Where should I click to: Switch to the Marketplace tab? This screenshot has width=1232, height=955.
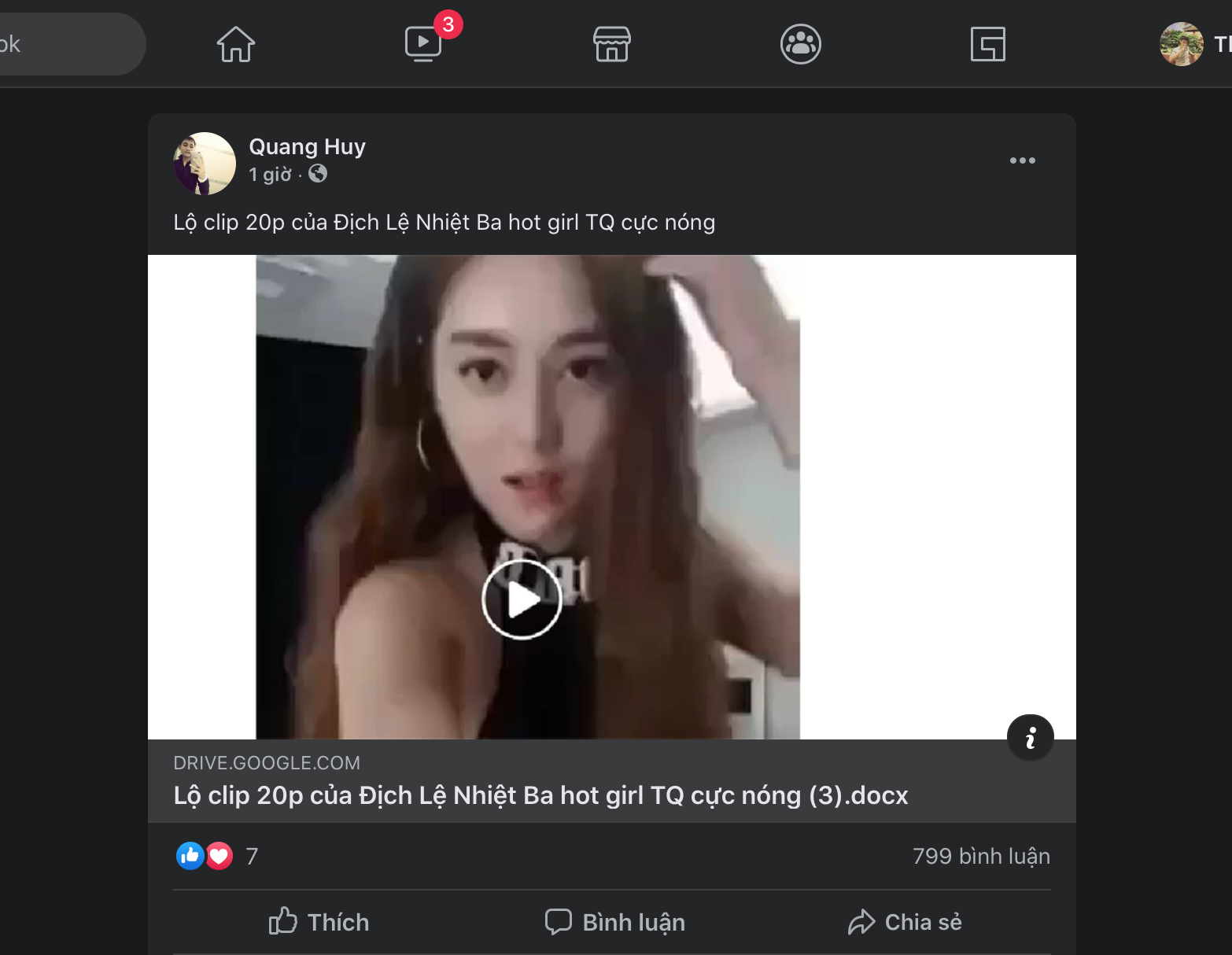612,44
